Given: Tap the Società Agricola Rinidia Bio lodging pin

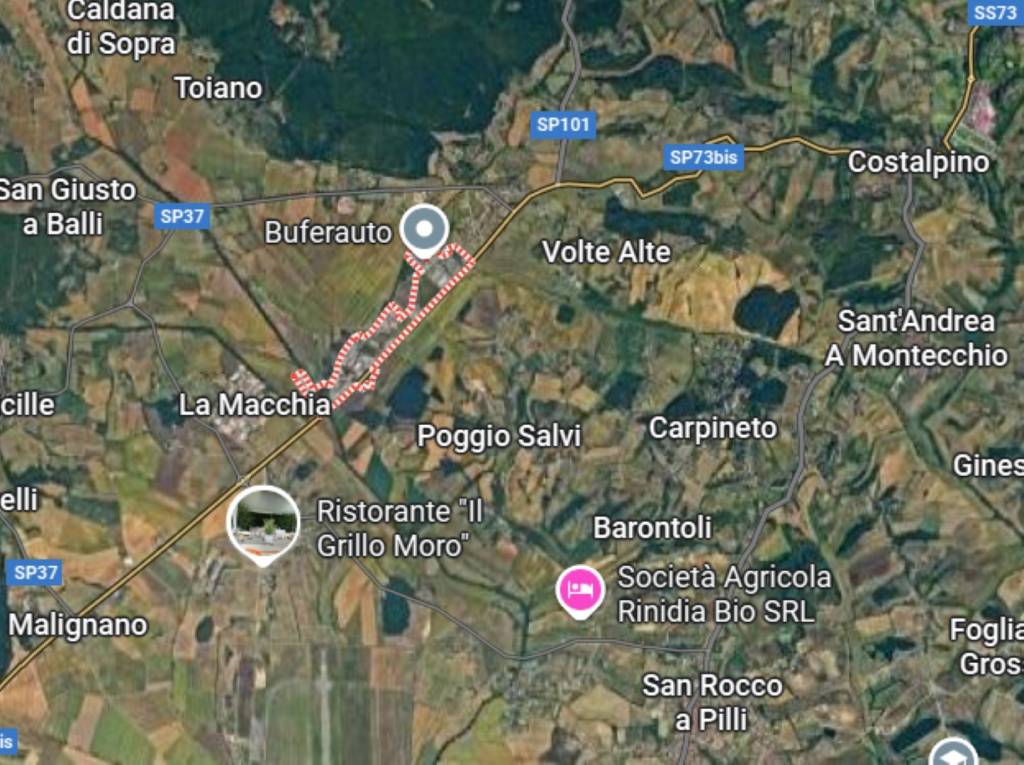Looking at the screenshot, I should [580, 590].
